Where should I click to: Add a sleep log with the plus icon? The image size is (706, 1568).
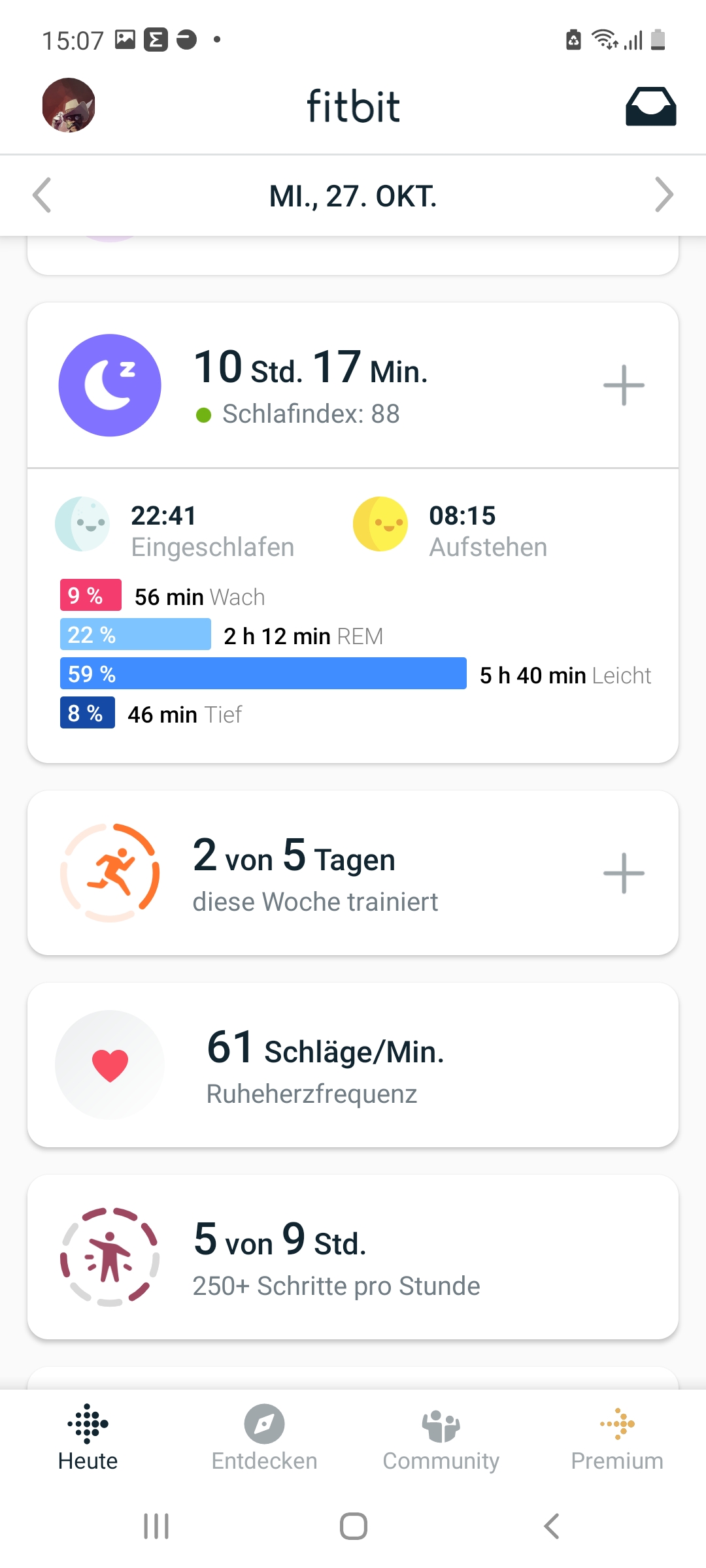coord(624,385)
